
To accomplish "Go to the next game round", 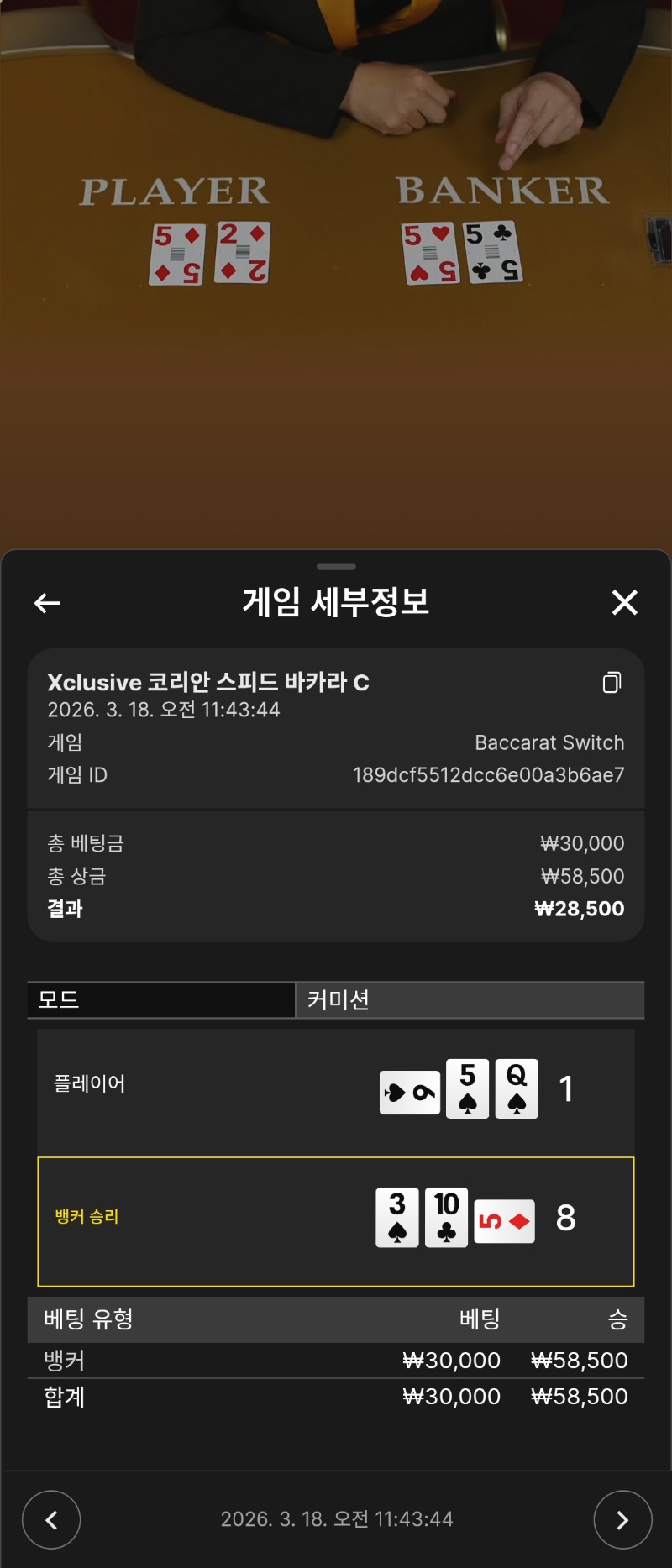I will (x=622, y=1519).
